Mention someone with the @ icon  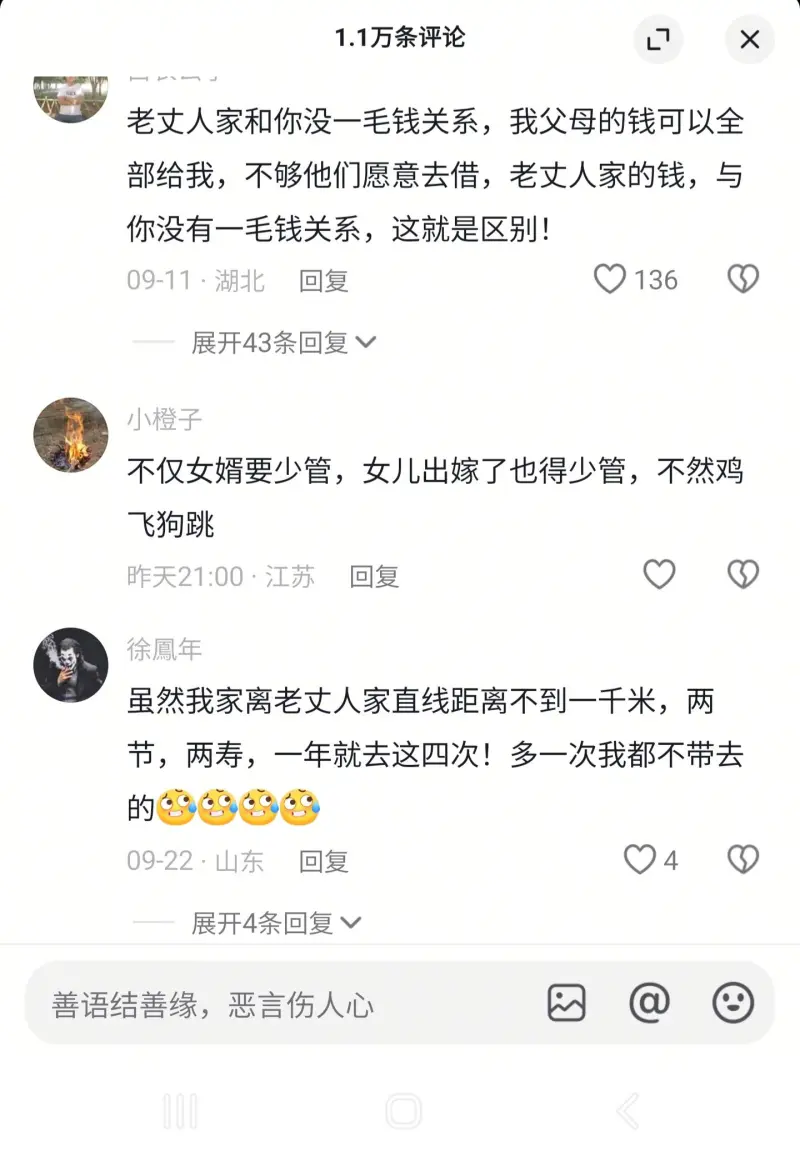coord(649,1002)
